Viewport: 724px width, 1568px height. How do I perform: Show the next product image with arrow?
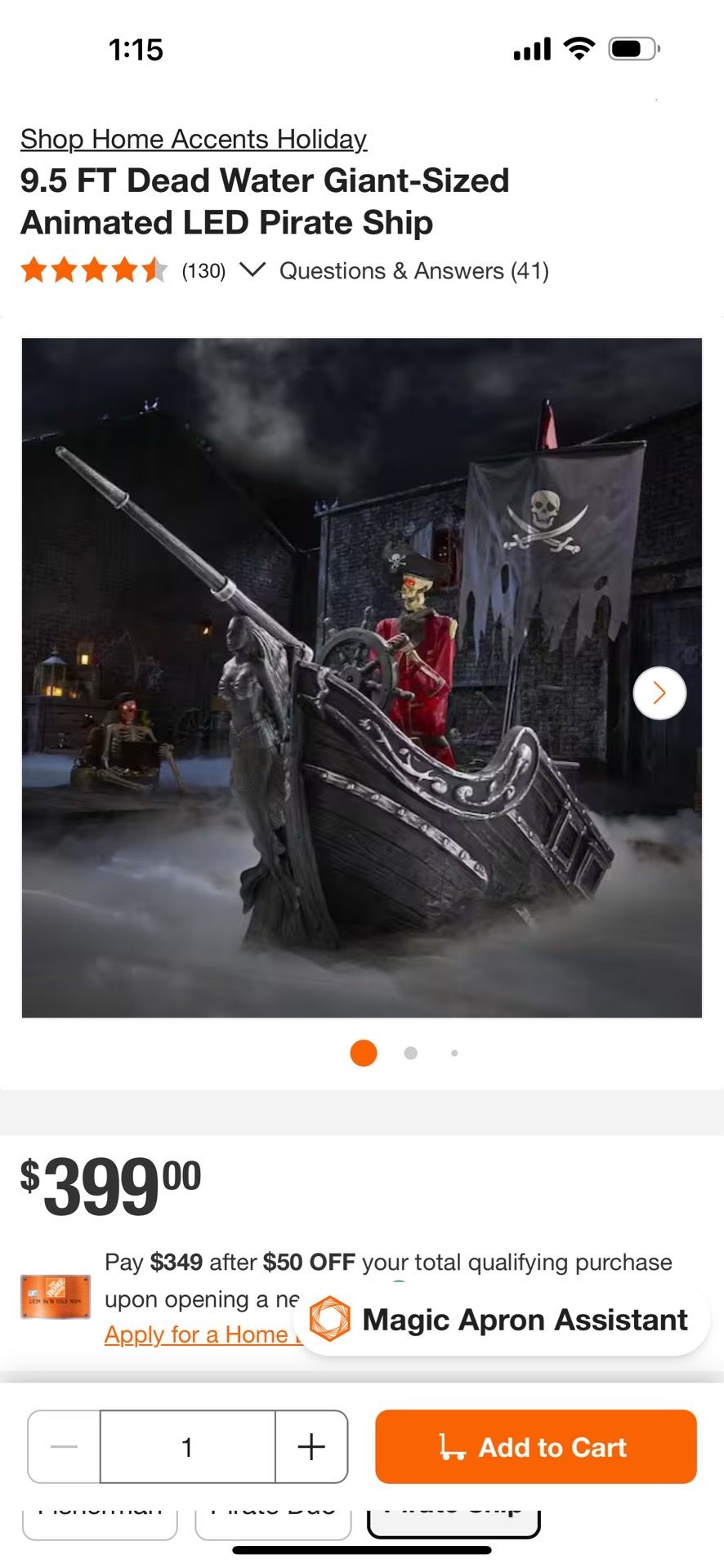659,693
